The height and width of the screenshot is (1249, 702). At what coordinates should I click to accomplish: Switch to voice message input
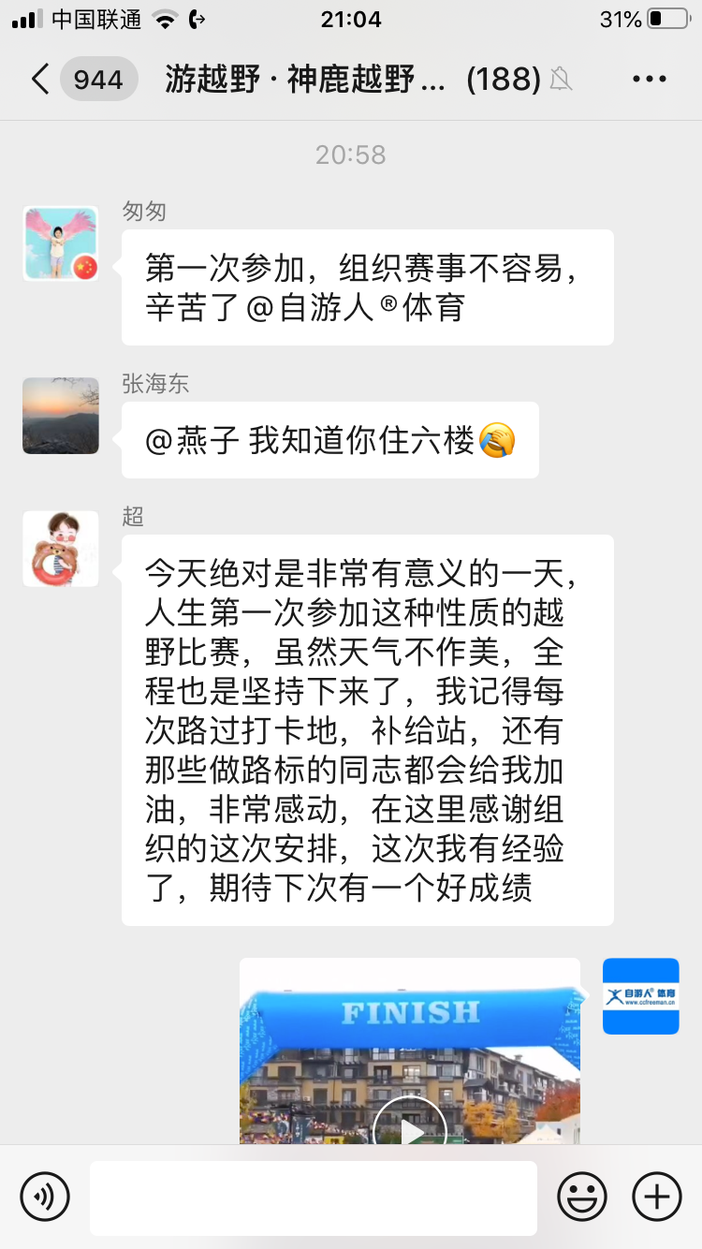45,1196
